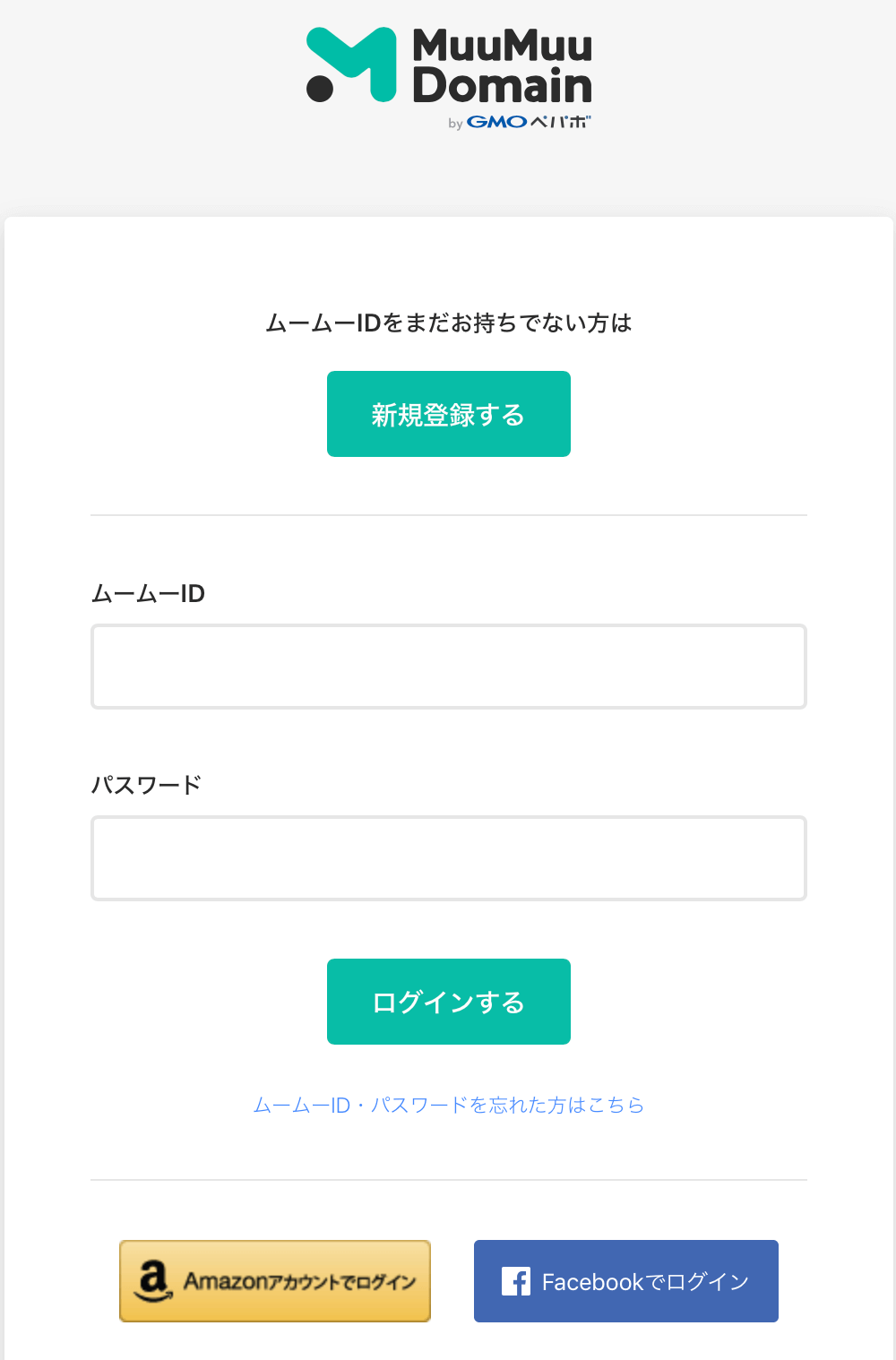Click the パスワード field label
Viewport: 896px width, 1360px height.
click(x=148, y=784)
